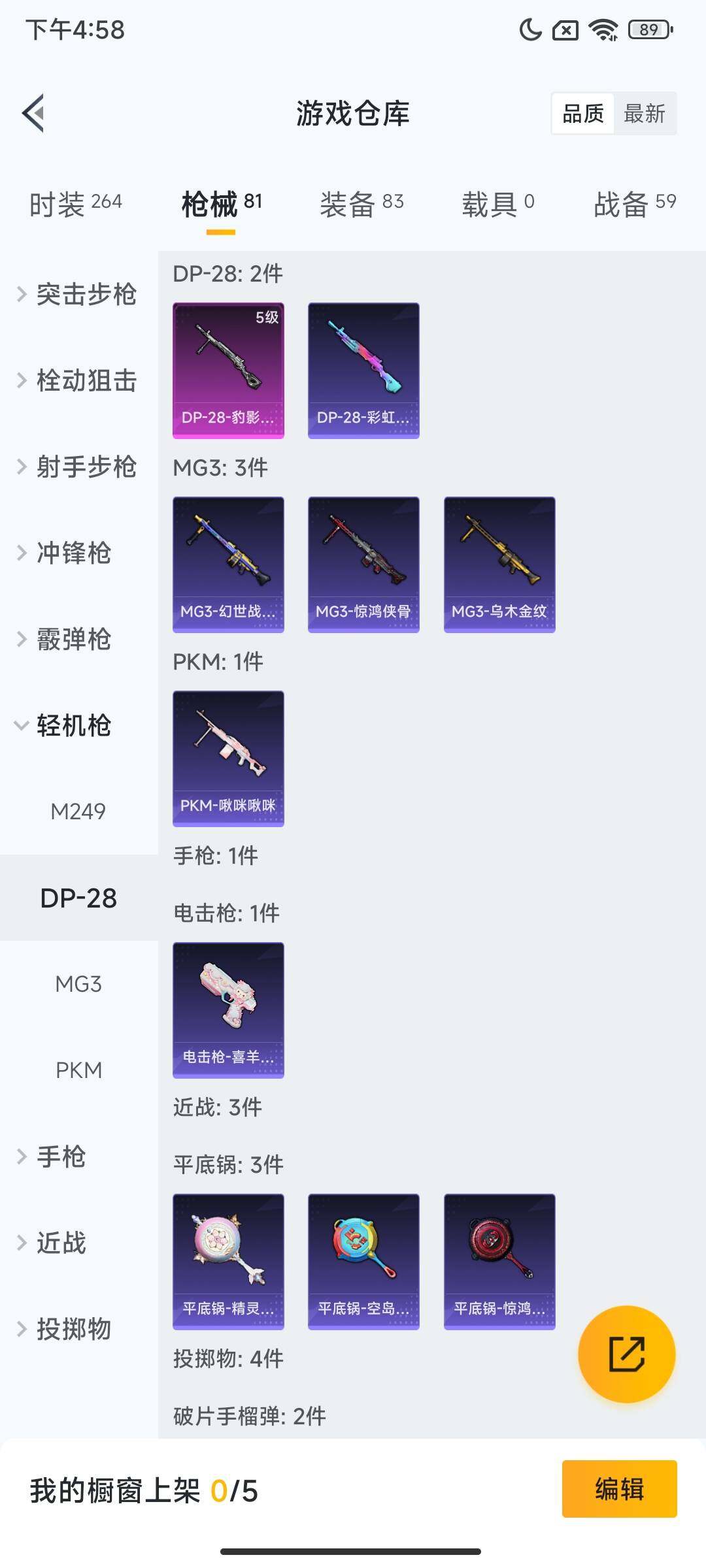This screenshot has height=1568, width=706.
Task: View the PKM-啾咪啾咪 skin details
Action: coord(228,758)
